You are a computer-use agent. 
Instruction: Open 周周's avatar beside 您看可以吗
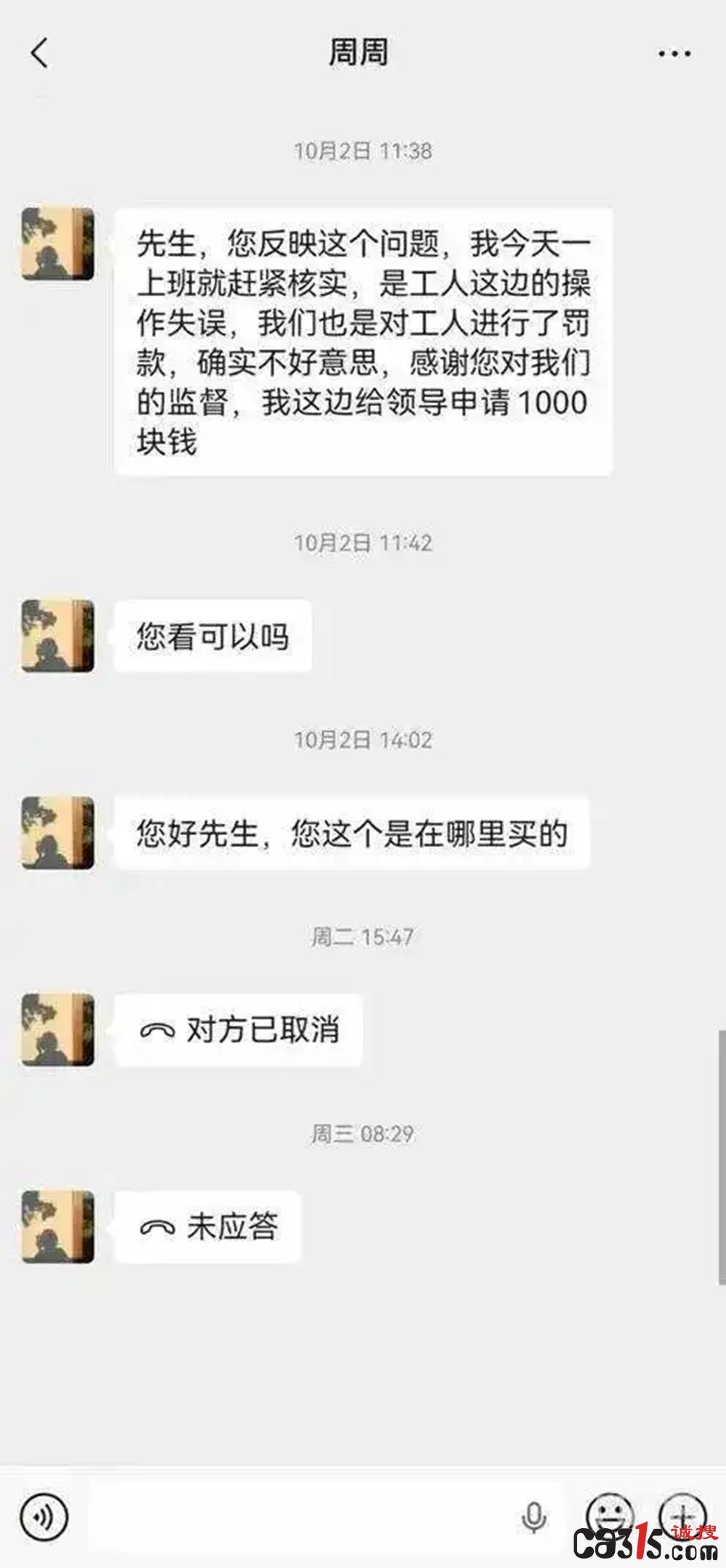[x=58, y=635]
